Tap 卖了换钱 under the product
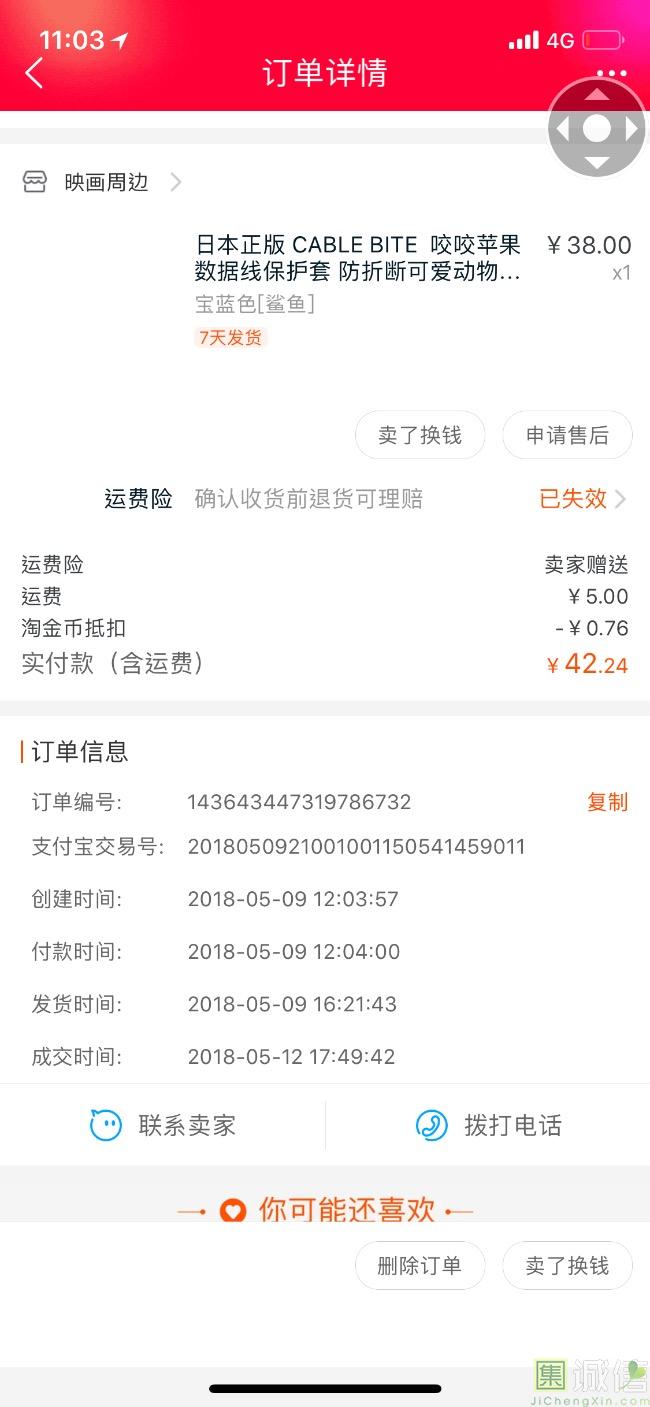This screenshot has height=1407, width=650. [420, 435]
